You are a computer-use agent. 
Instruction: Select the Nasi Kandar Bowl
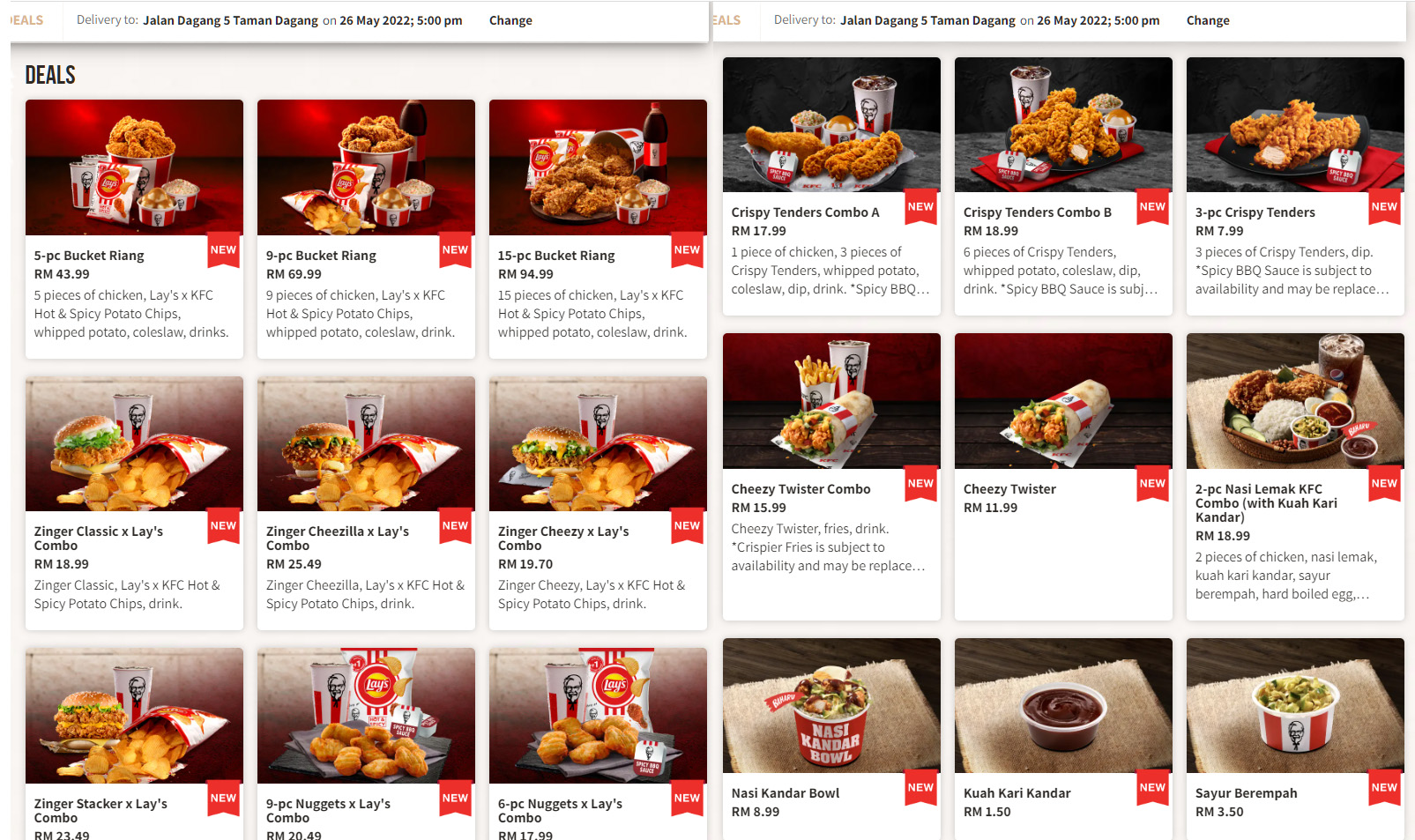831,706
